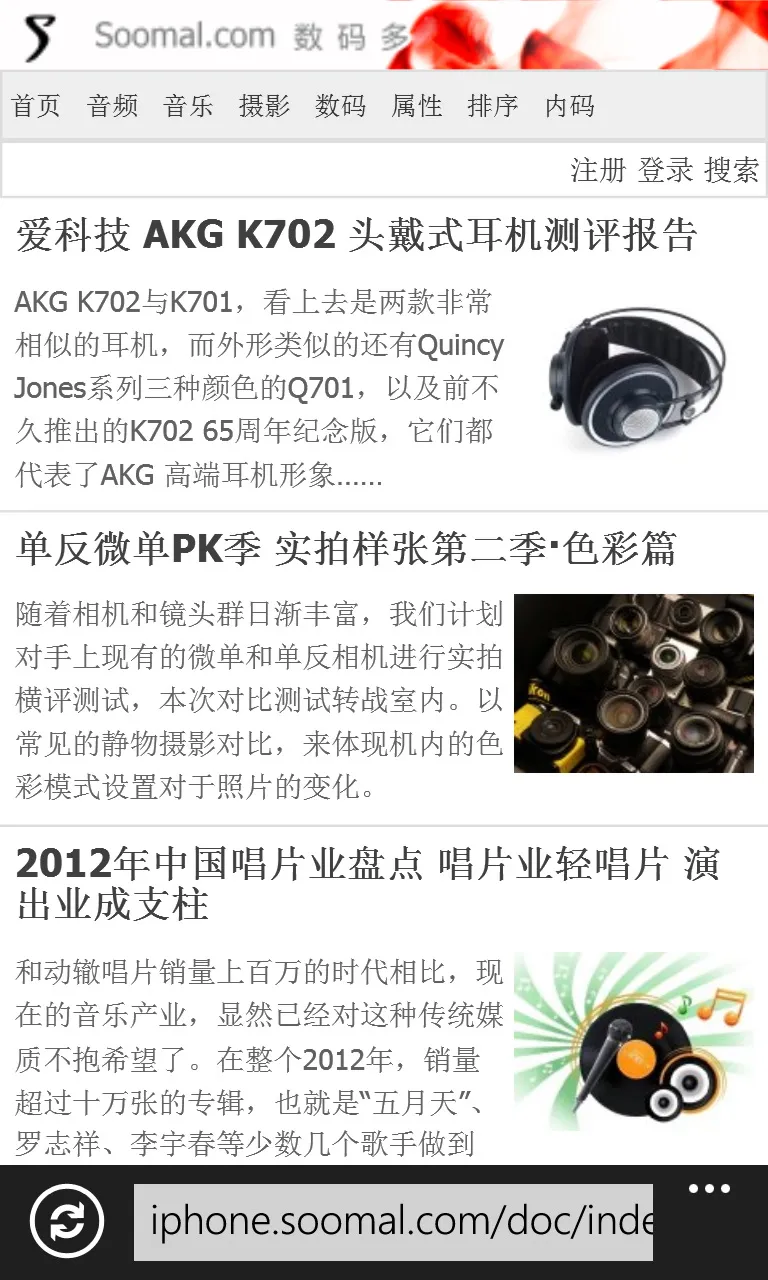Open the 属性 page
The image size is (768, 1280).
[x=417, y=106]
